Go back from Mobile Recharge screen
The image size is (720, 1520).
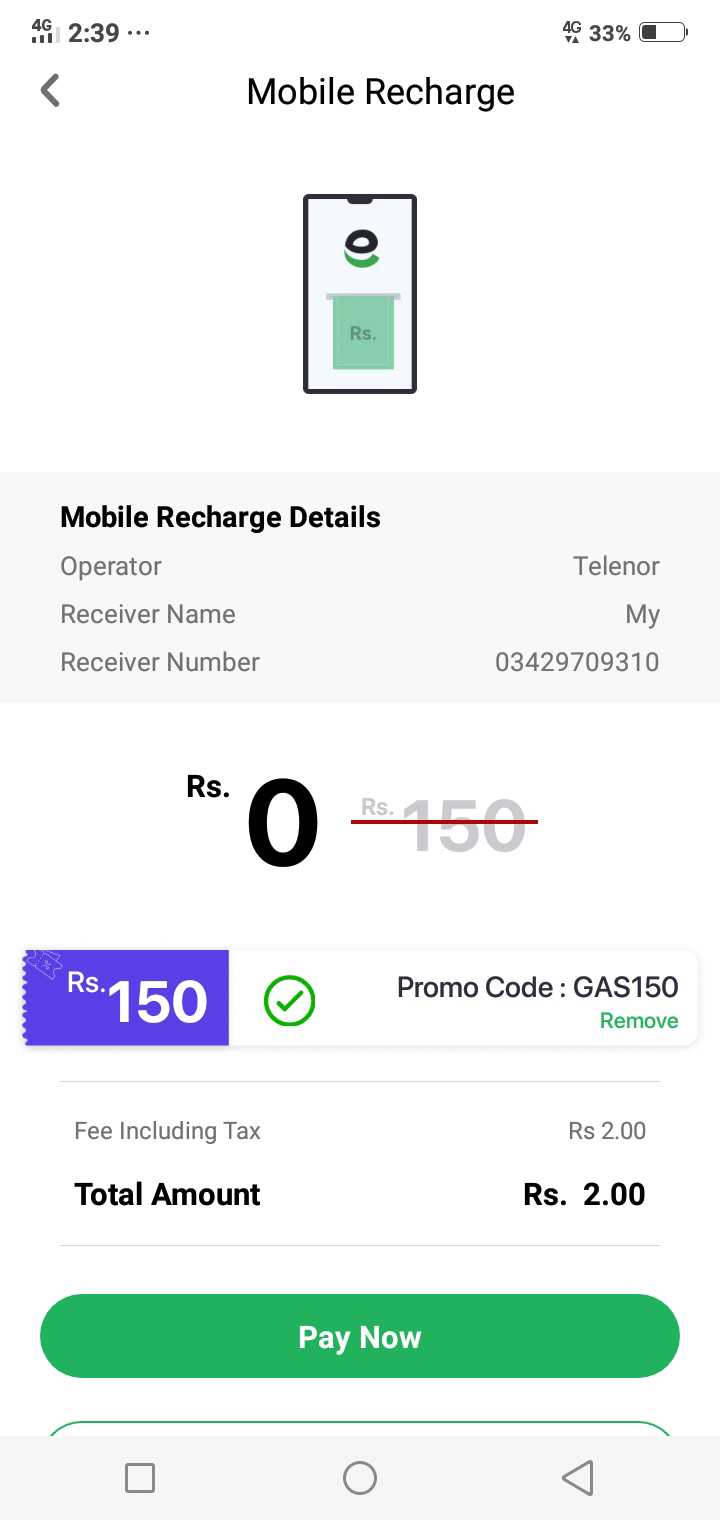[x=50, y=91]
